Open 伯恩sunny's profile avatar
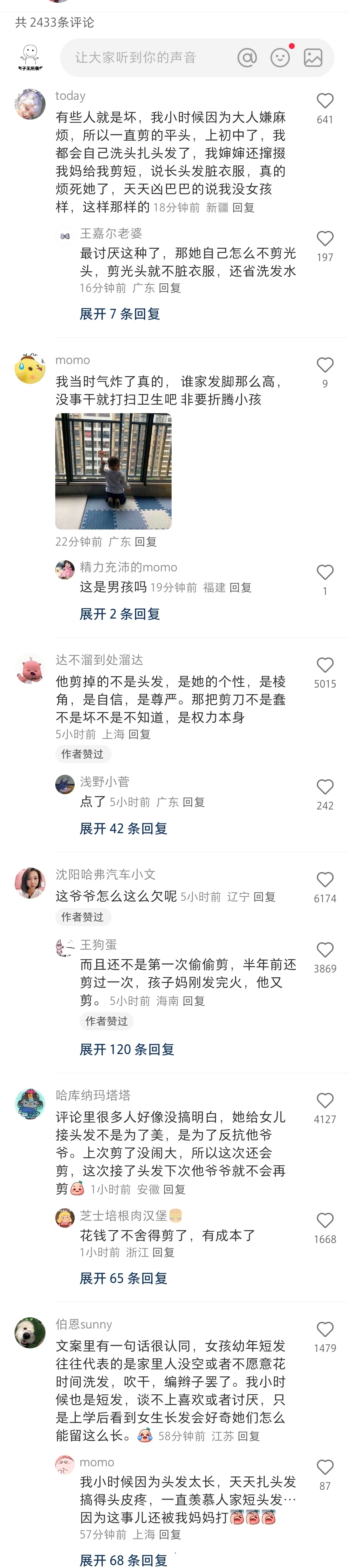 pyautogui.click(x=30, y=1332)
